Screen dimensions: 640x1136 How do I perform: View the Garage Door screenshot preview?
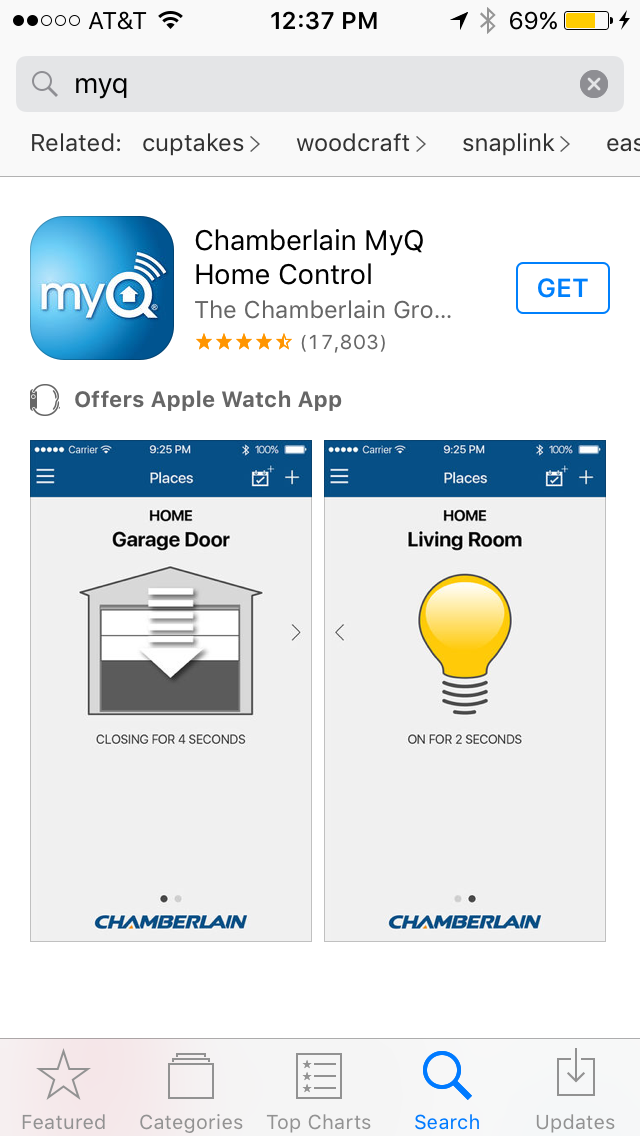[171, 690]
